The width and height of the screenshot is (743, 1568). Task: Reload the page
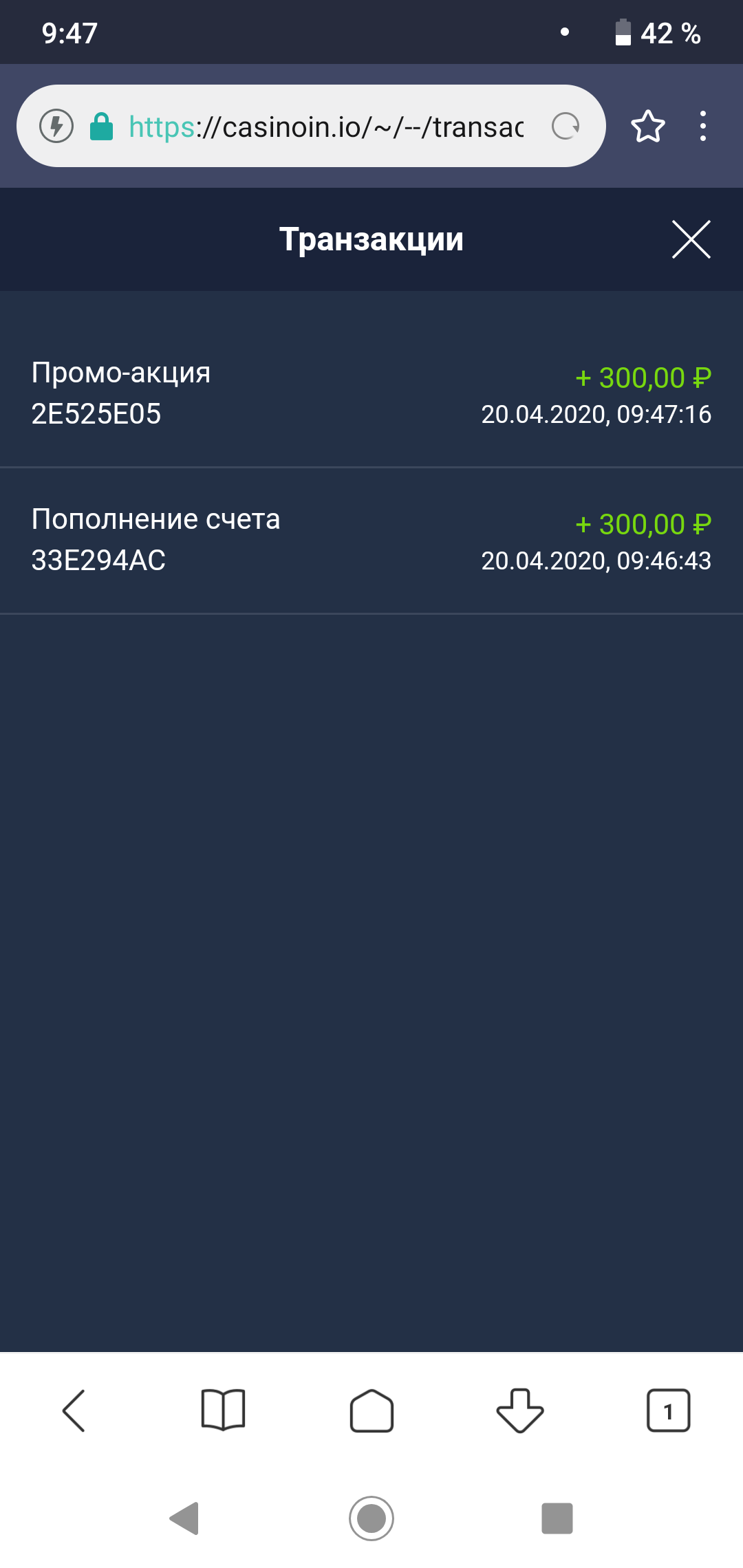click(x=566, y=126)
